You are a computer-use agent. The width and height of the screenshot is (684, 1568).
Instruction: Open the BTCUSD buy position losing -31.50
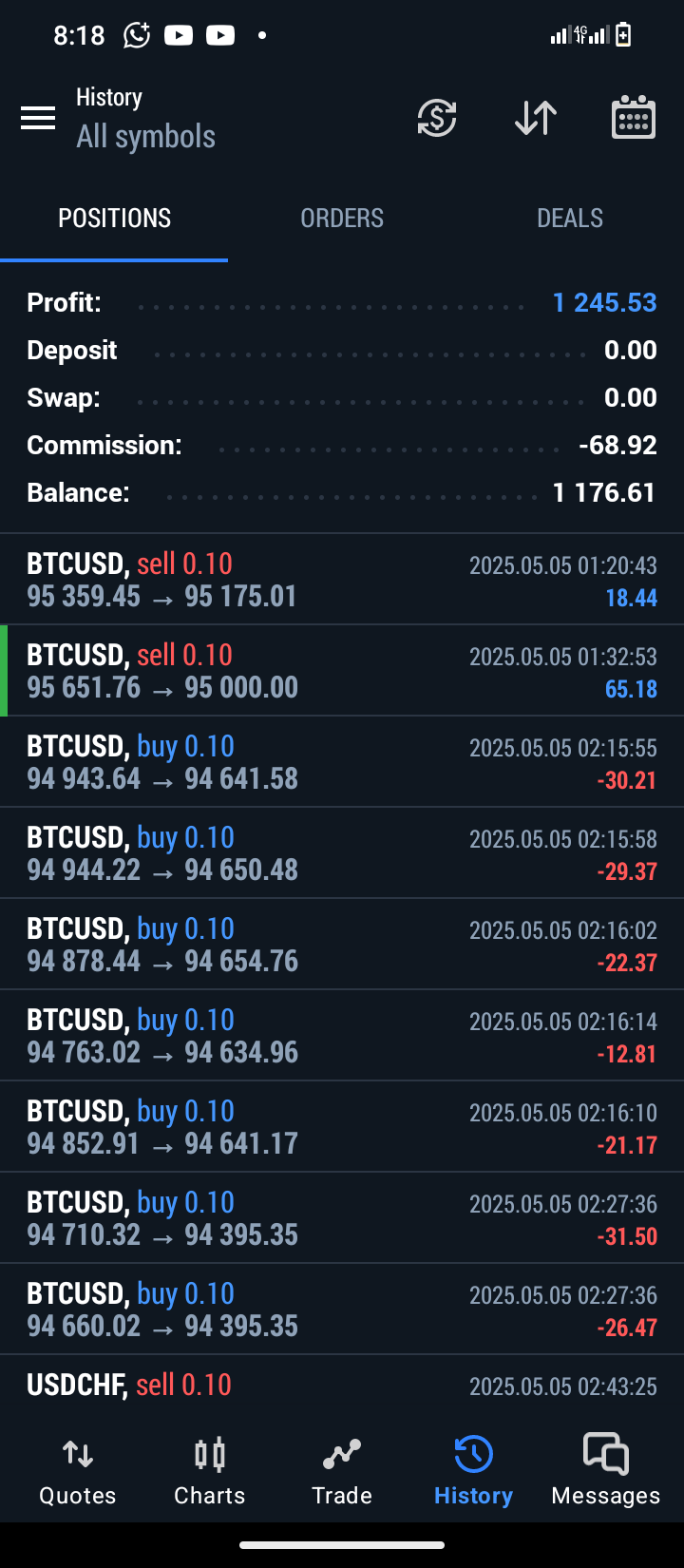tap(342, 1218)
